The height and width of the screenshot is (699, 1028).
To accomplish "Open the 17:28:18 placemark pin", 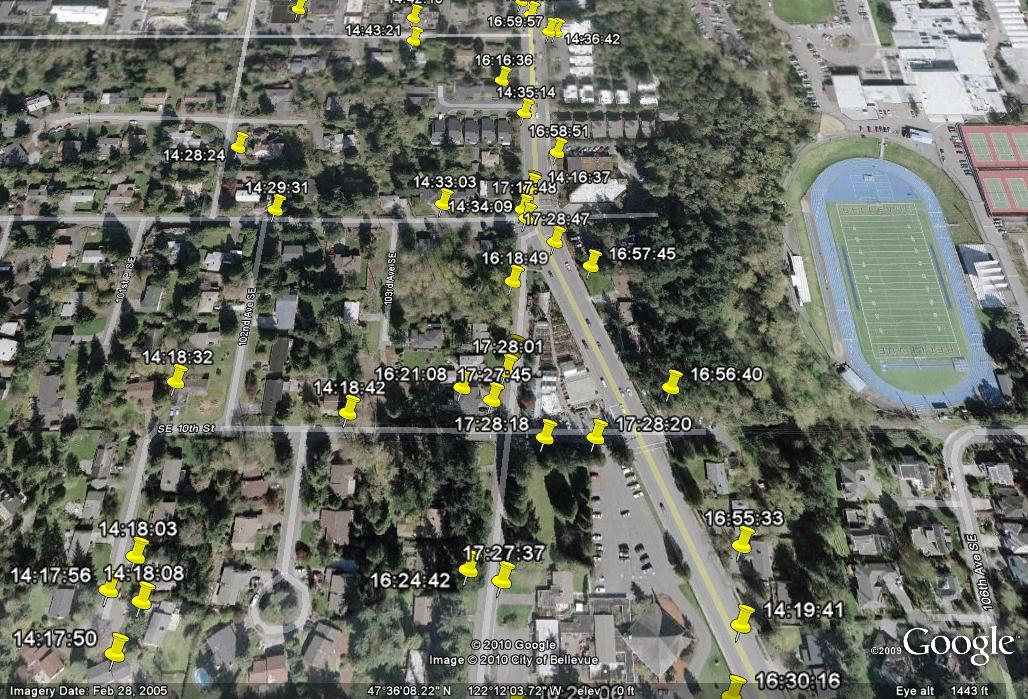I will tap(546, 432).
